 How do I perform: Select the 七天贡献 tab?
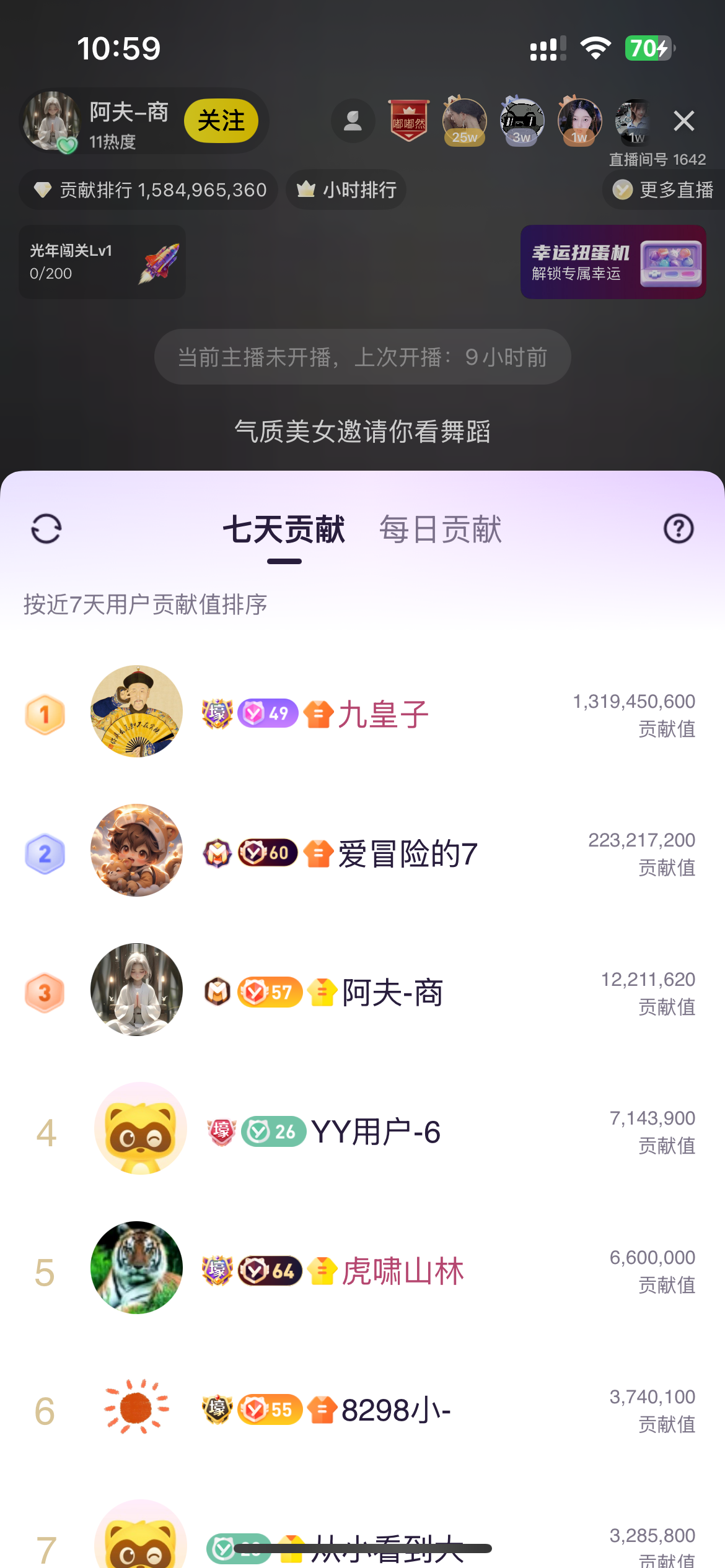click(284, 530)
